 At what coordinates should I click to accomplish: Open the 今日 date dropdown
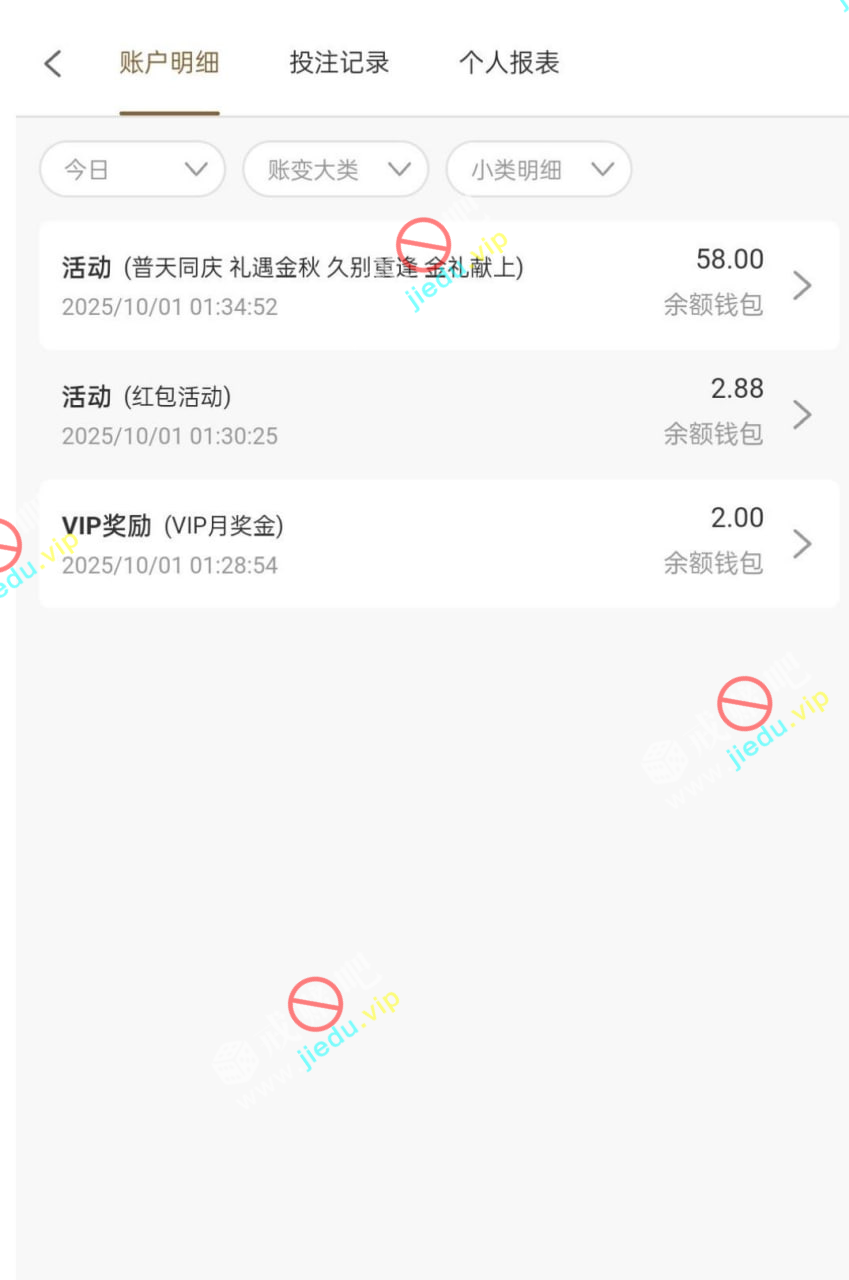click(x=132, y=169)
